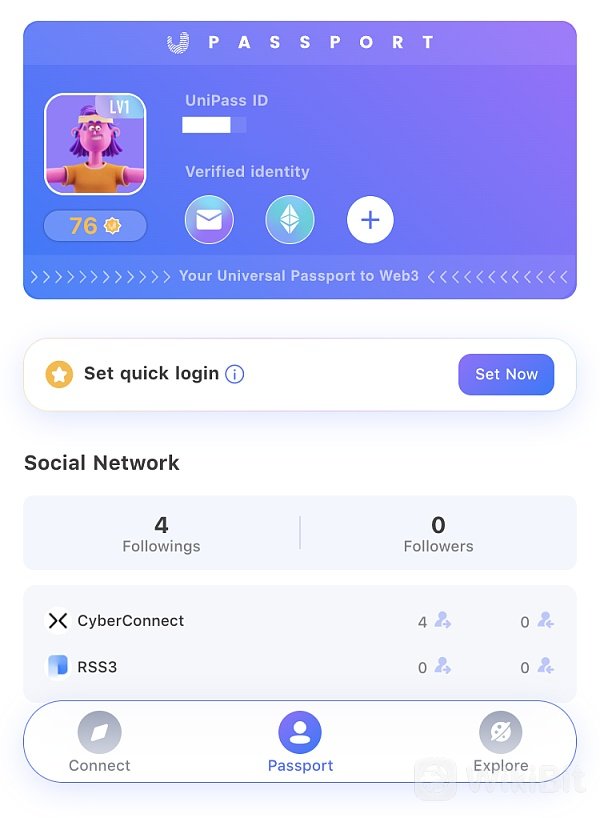Tap the Set Now button
This screenshot has width=600, height=818.
(506, 374)
